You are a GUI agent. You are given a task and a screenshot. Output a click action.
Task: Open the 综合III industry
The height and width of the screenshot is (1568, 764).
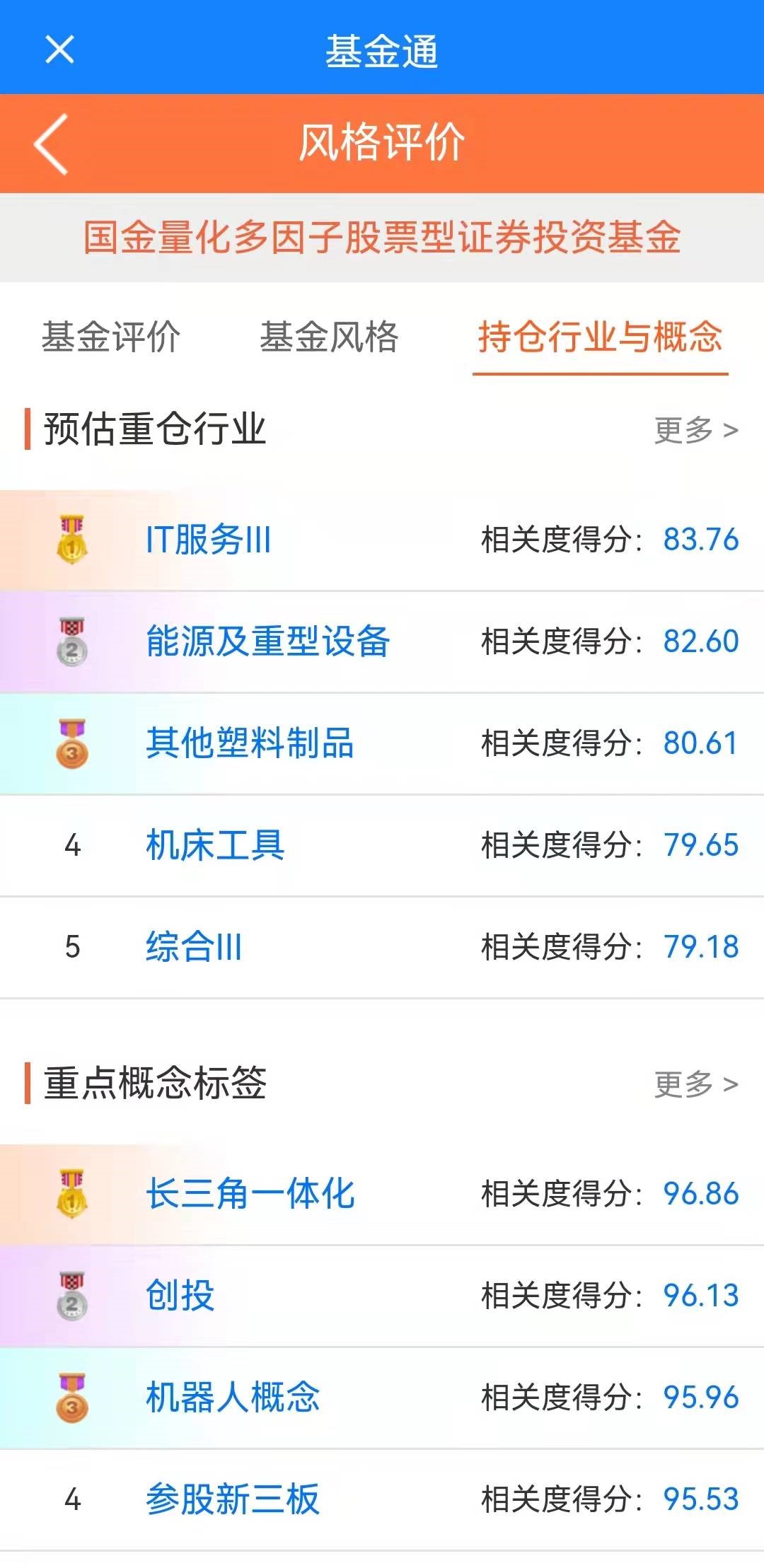point(194,947)
